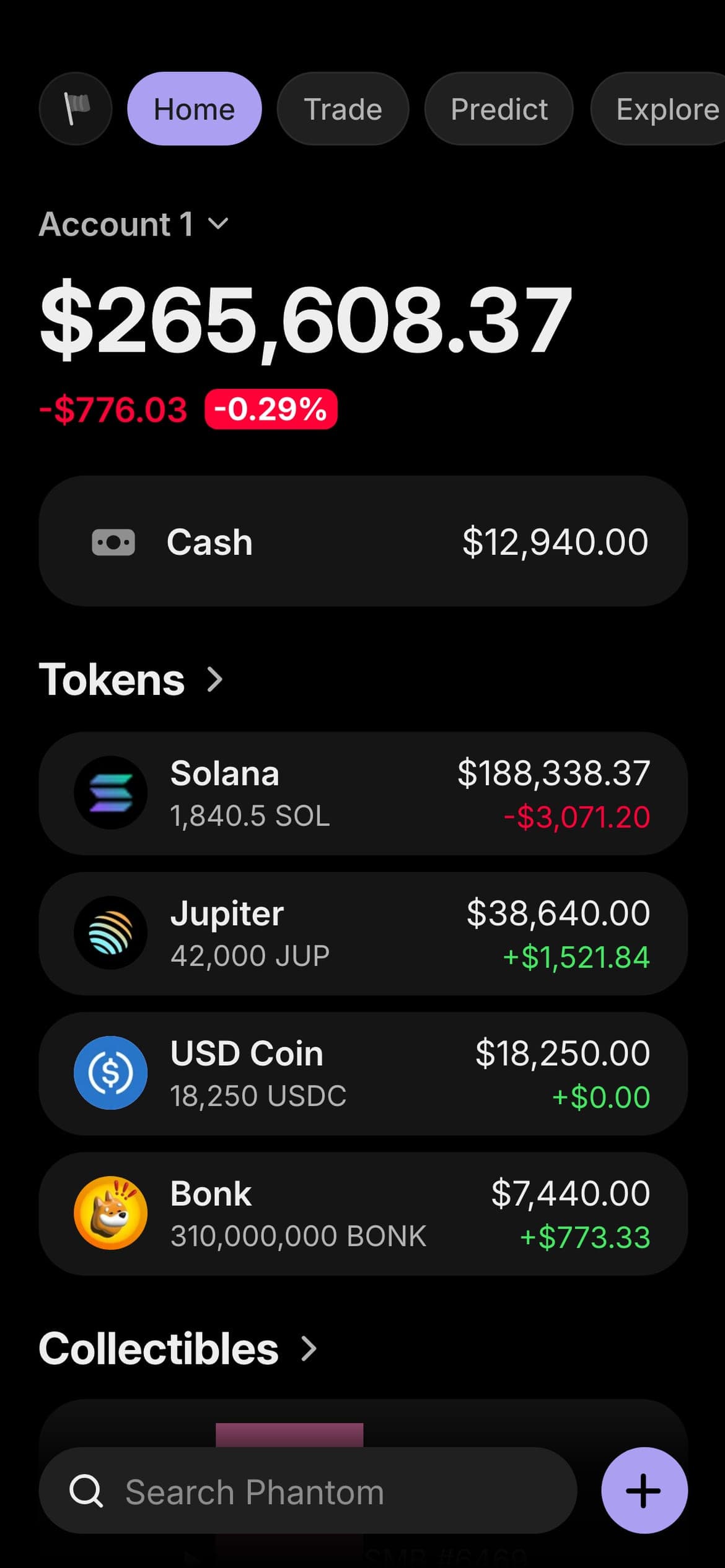Tap the Search Phantom field
The width and height of the screenshot is (725, 1568).
click(308, 1491)
